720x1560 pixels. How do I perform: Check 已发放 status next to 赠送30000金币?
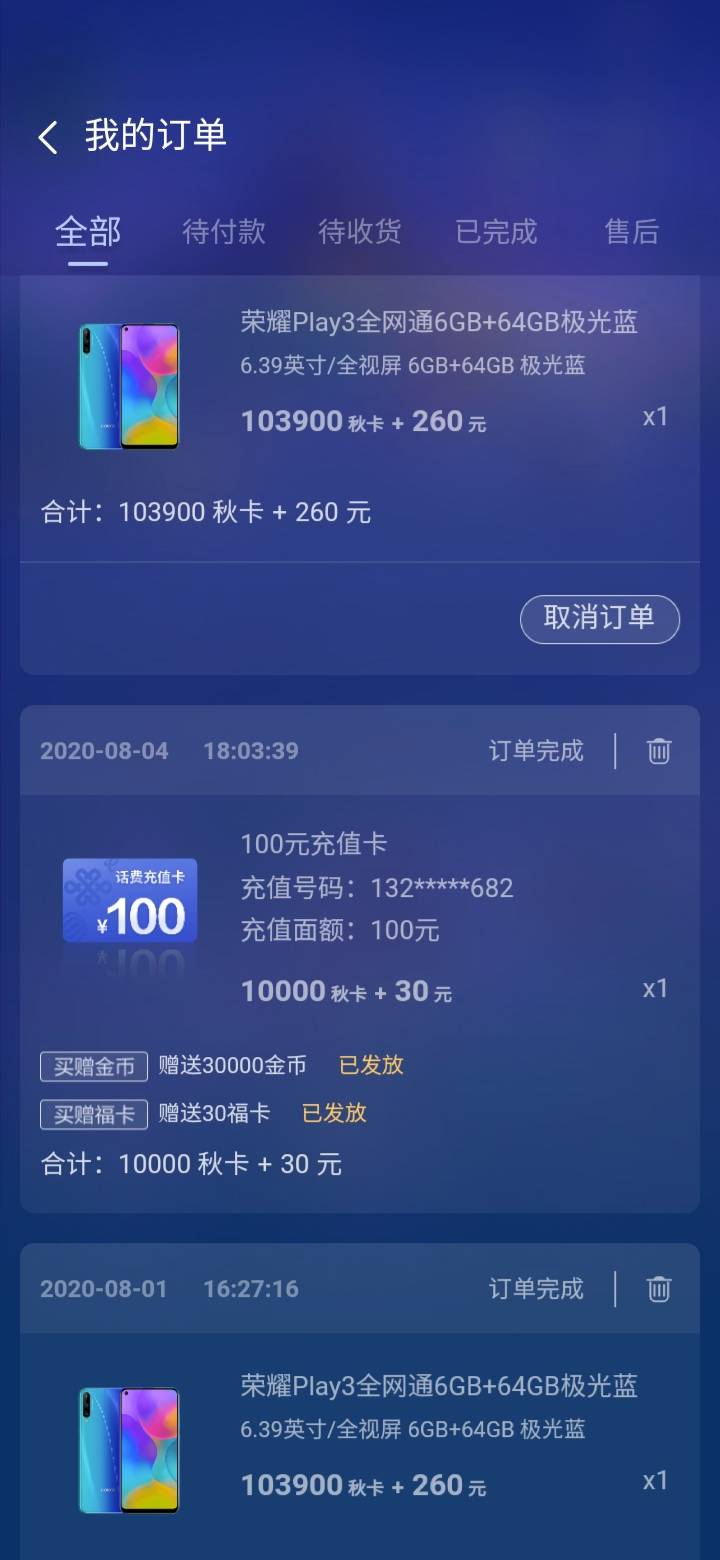tap(369, 1066)
